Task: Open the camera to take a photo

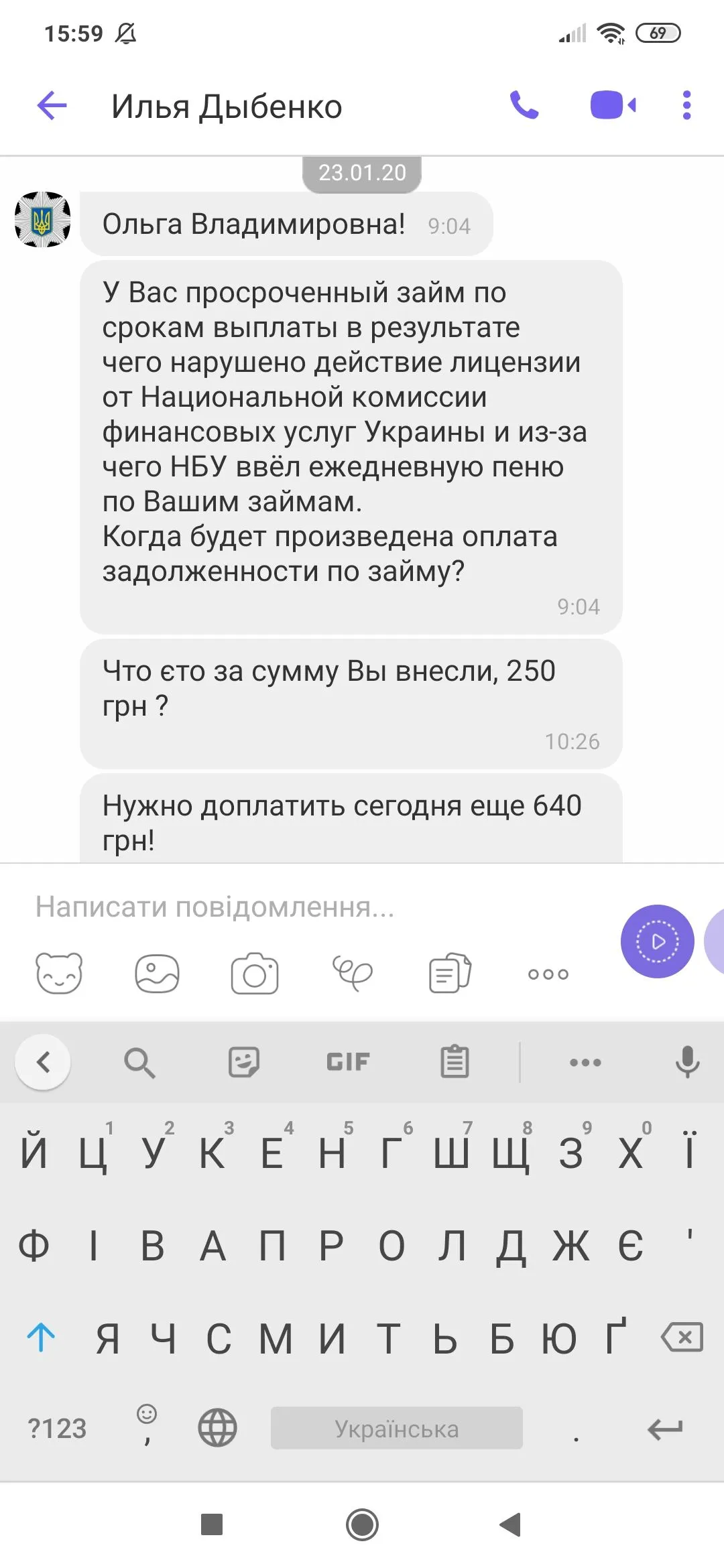Action: (255, 973)
